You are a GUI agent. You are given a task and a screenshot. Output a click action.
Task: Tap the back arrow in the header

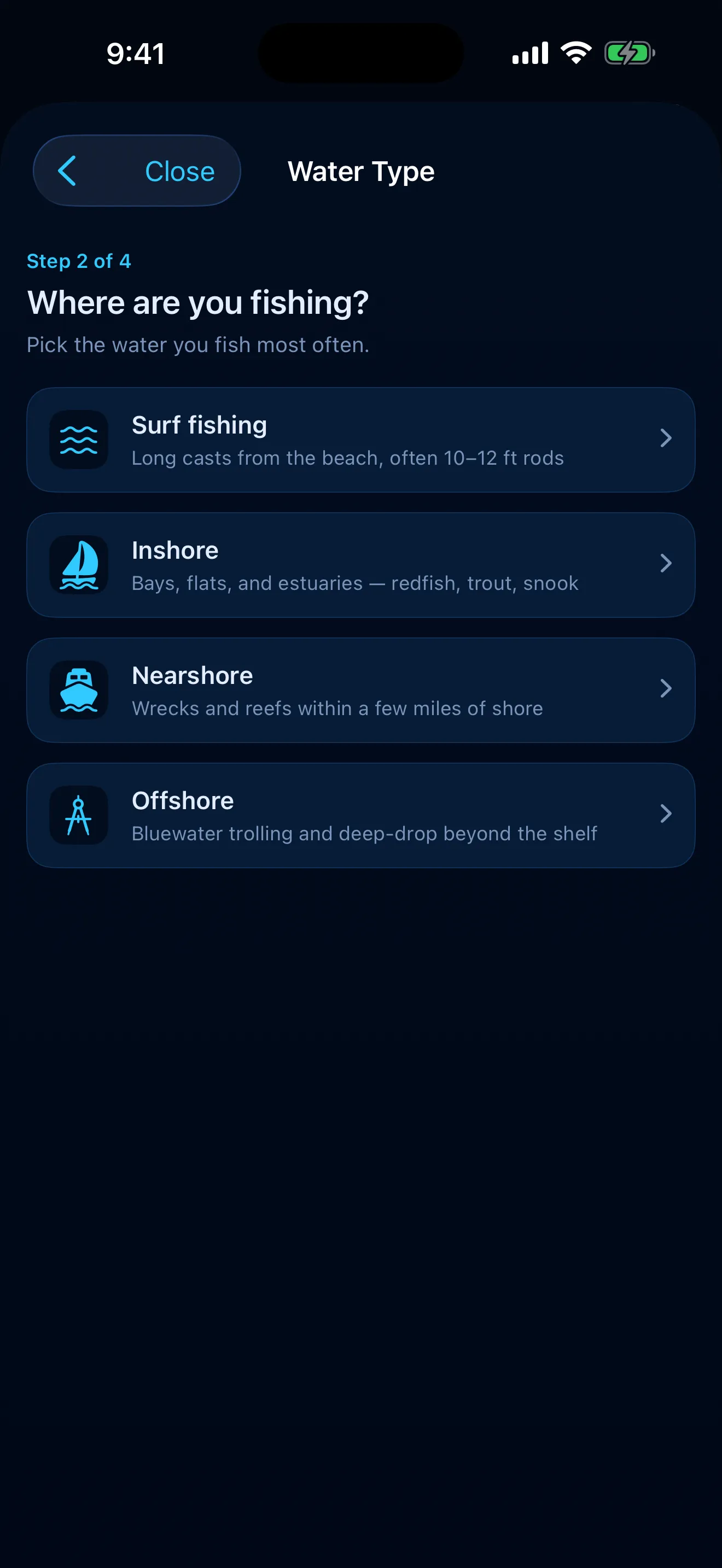point(67,171)
